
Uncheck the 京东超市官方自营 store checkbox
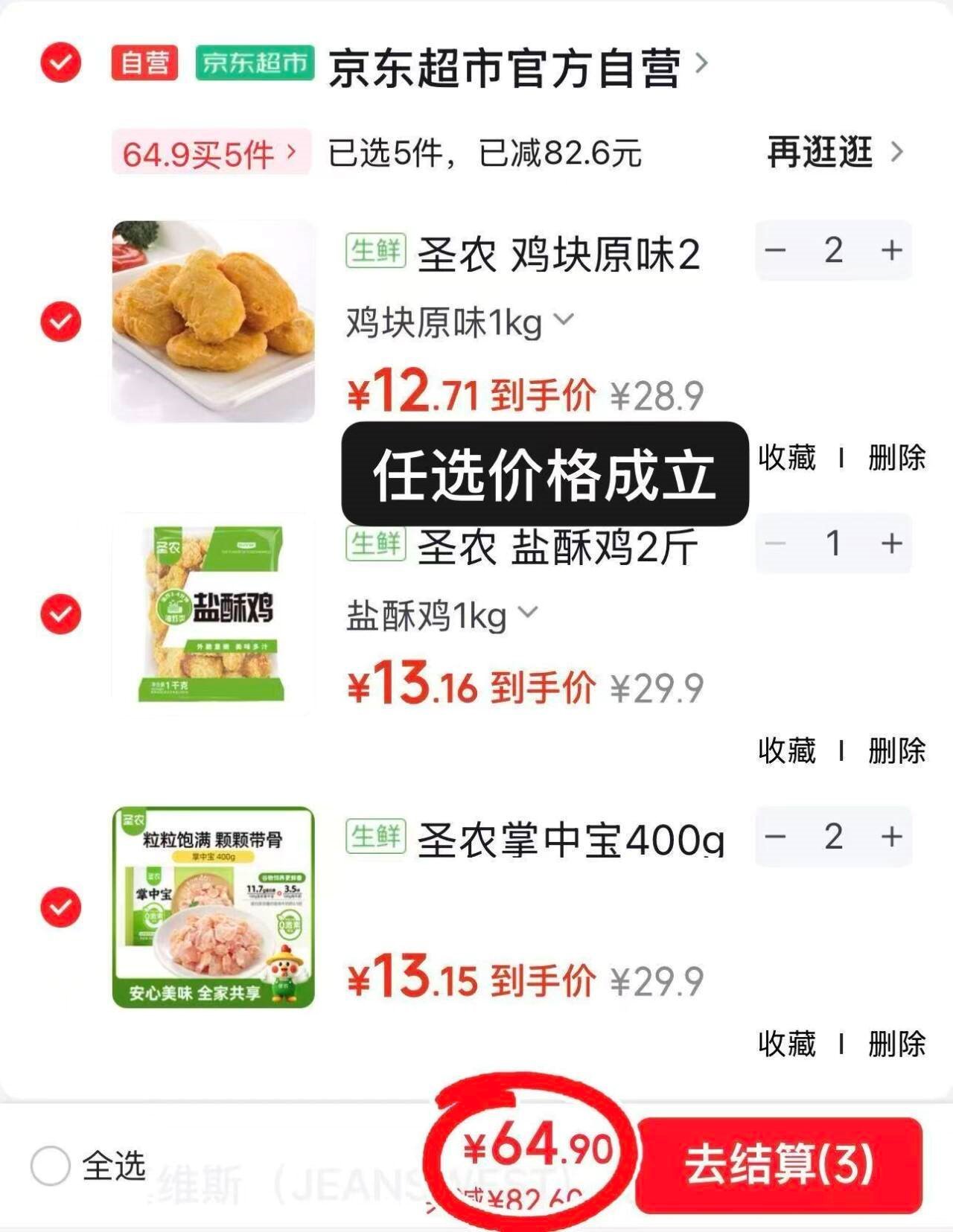click(x=60, y=62)
